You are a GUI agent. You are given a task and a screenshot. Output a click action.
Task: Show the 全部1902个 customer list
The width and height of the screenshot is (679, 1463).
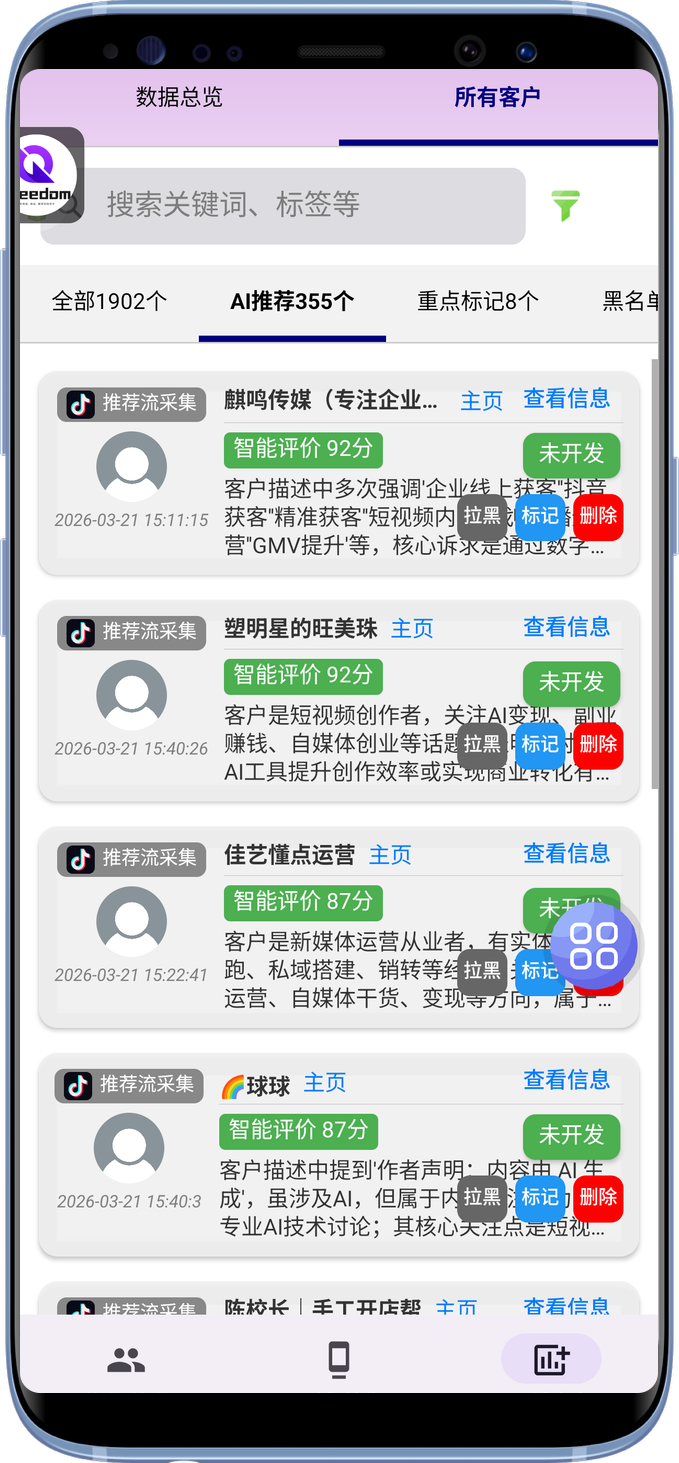pyautogui.click(x=109, y=301)
